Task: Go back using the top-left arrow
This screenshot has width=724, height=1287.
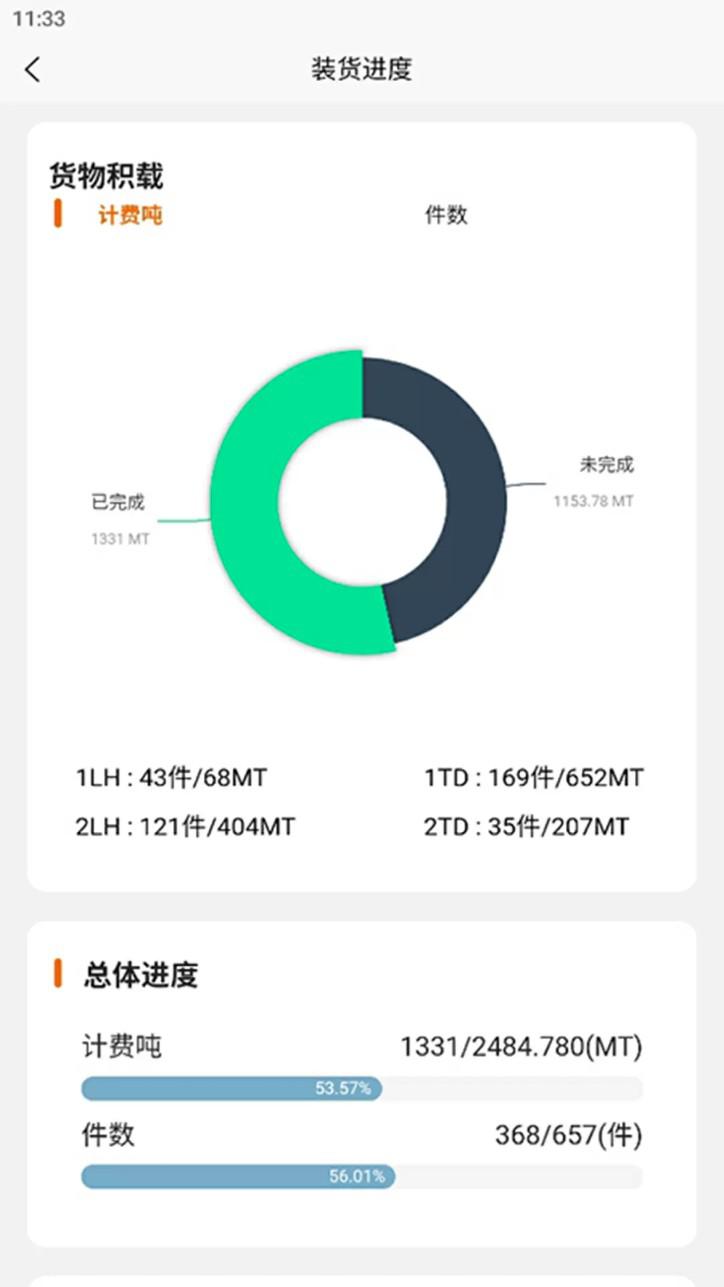Action: 33,69
